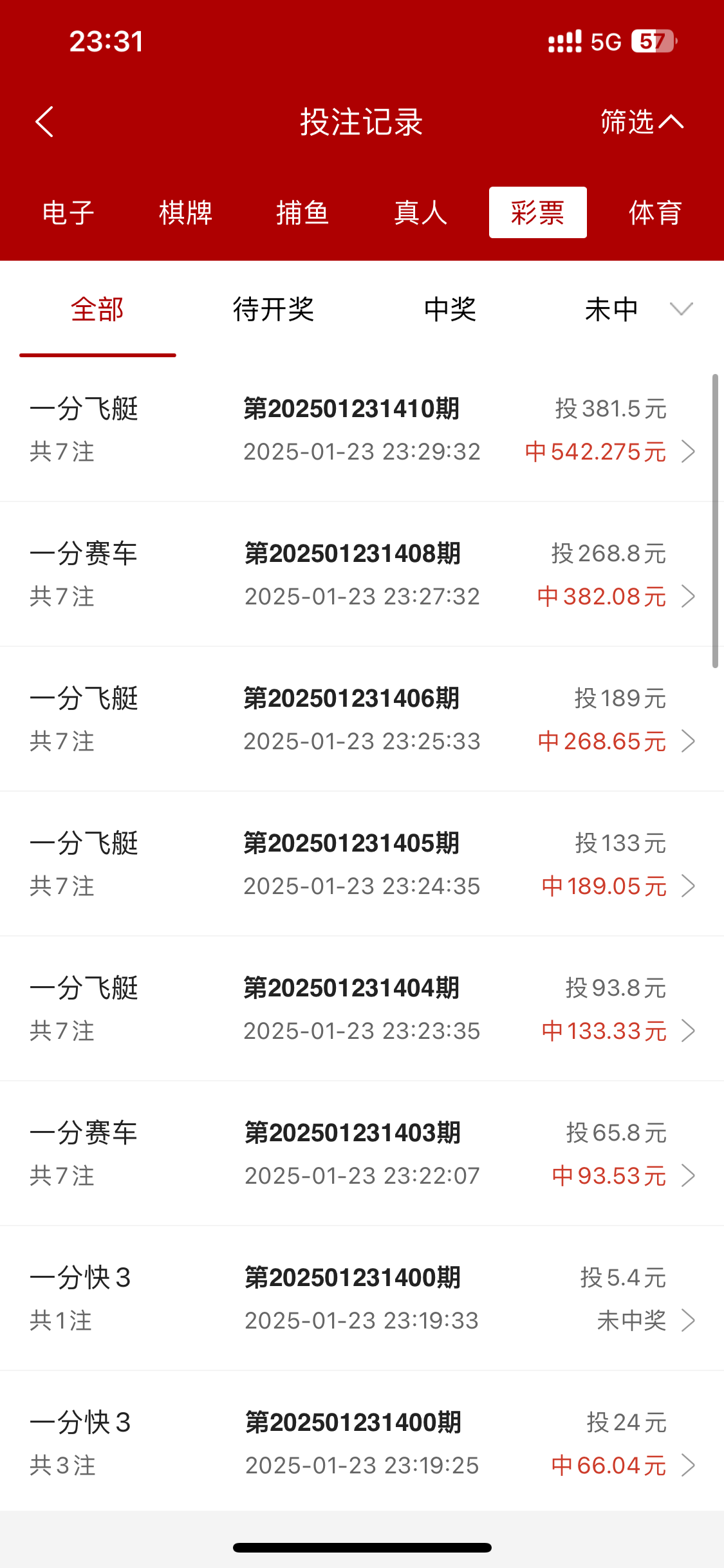Expand the status filter chevron

click(681, 309)
